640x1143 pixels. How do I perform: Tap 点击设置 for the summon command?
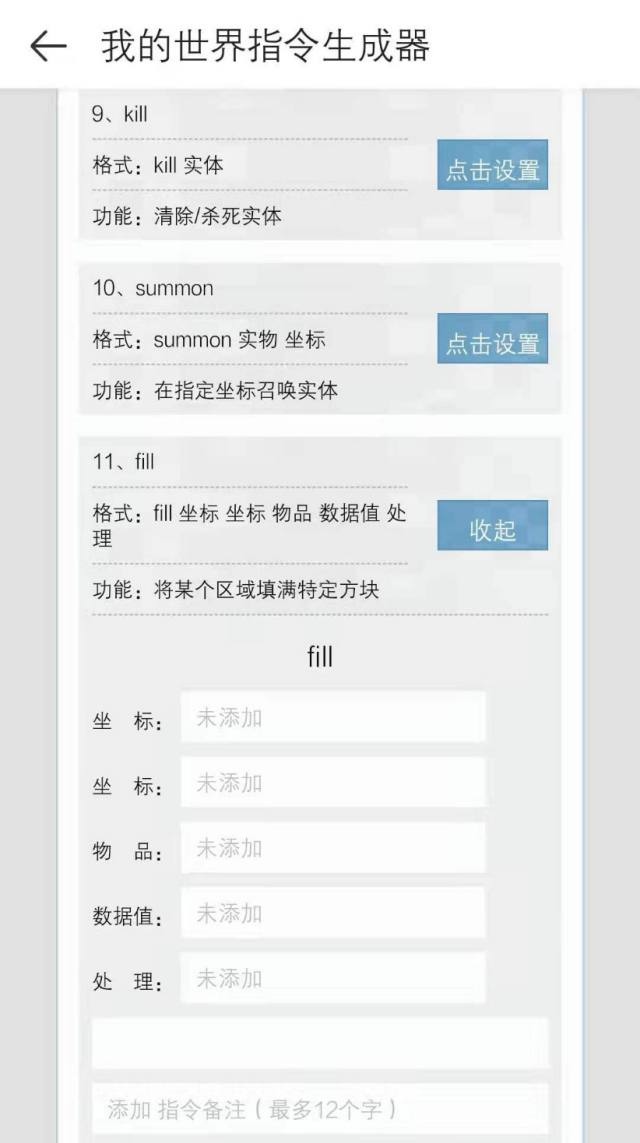[492, 340]
